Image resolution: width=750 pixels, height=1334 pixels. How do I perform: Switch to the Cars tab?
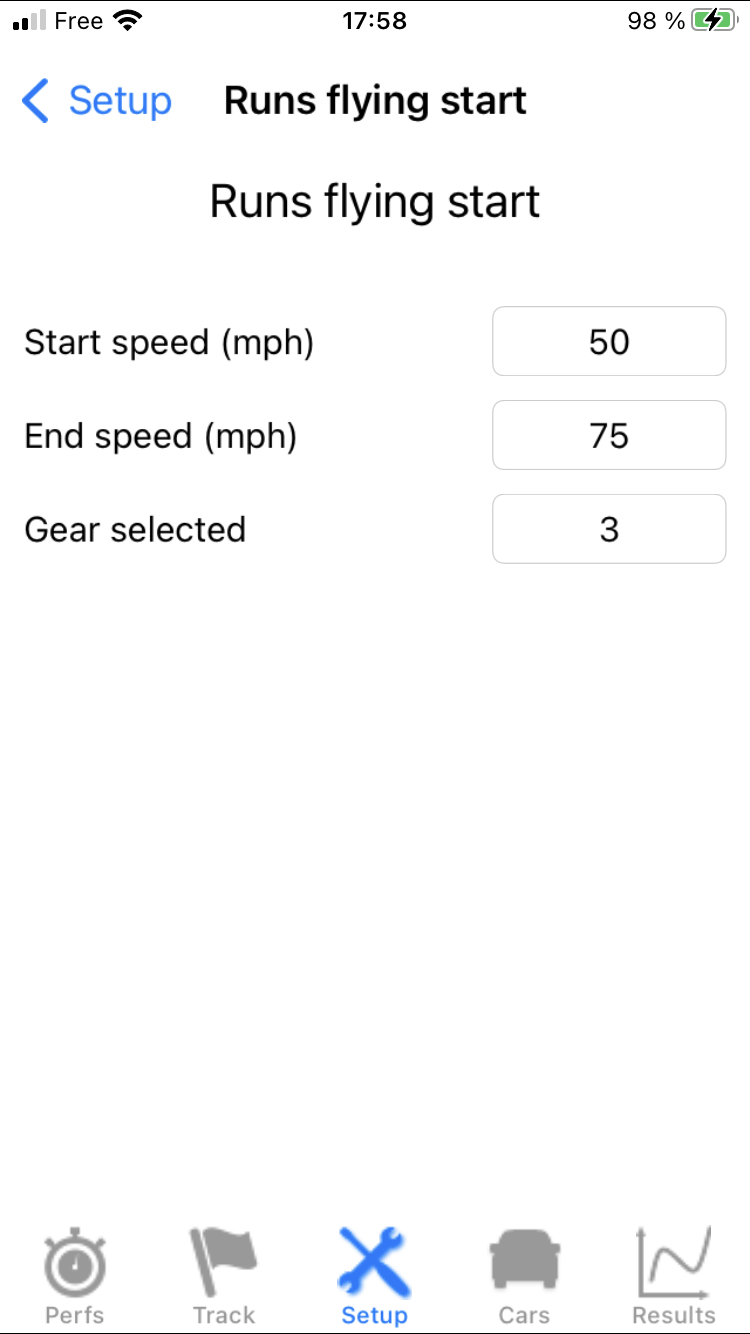(x=524, y=1275)
